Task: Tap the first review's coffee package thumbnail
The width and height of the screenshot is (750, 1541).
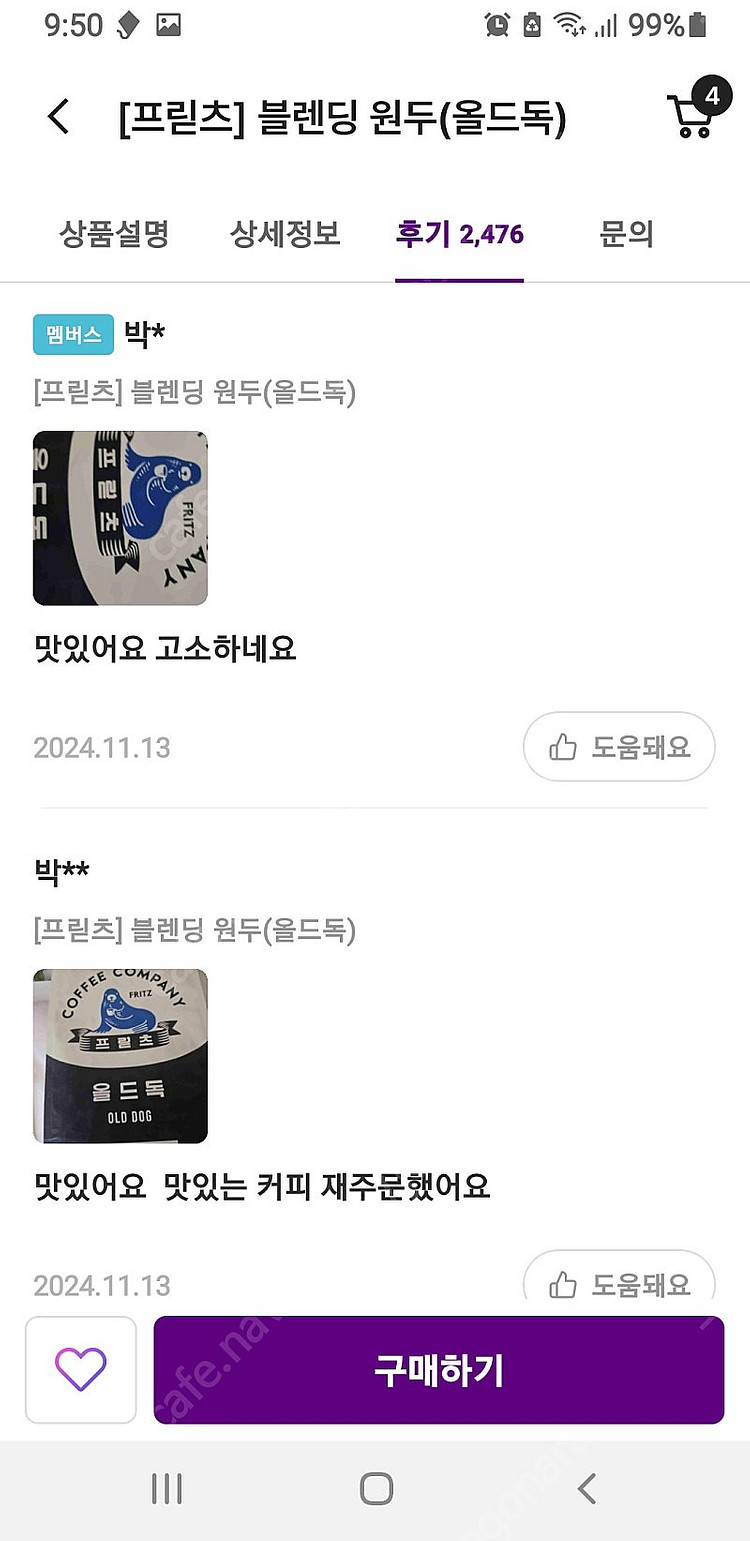Action: click(x=119, y=518)
